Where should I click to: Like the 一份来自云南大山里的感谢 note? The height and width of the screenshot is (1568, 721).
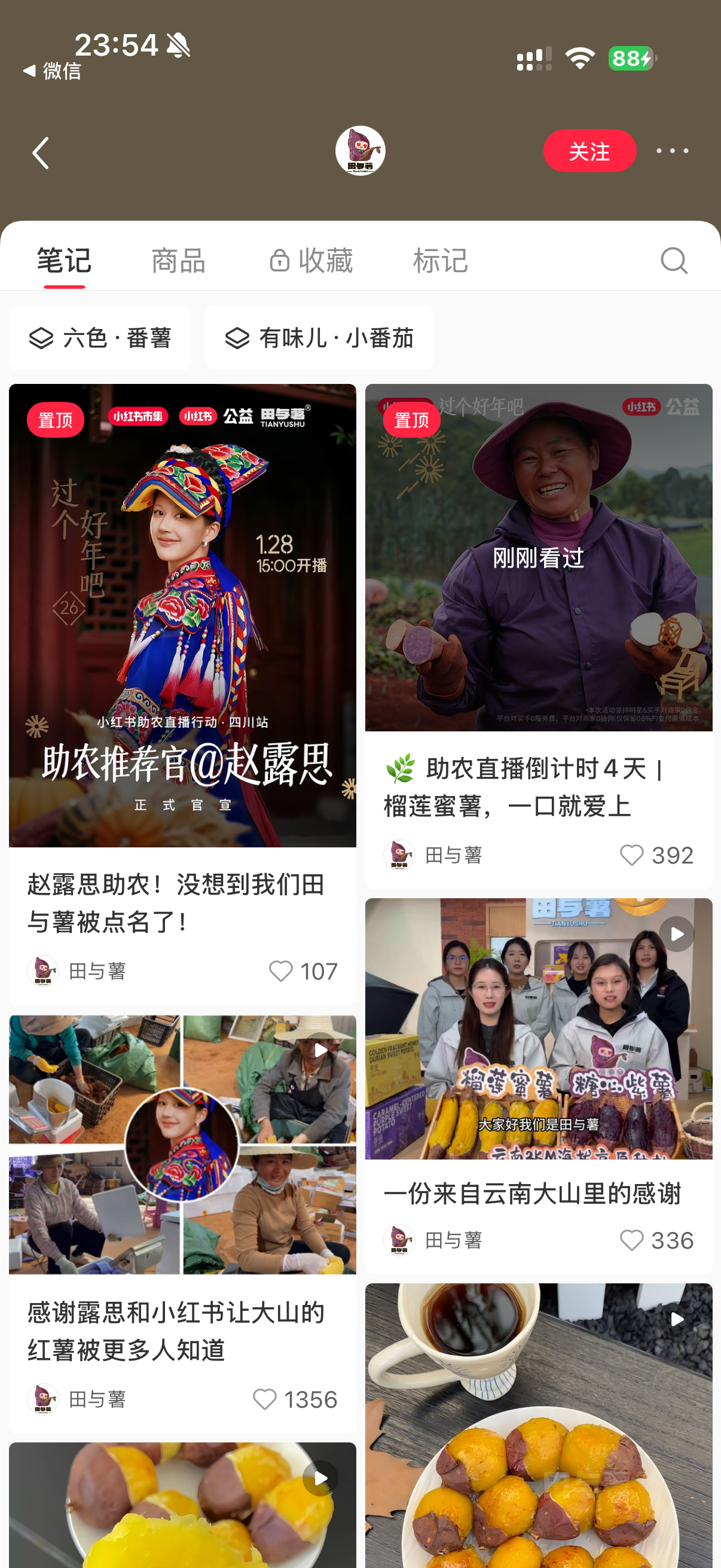tap(631, 1240)
